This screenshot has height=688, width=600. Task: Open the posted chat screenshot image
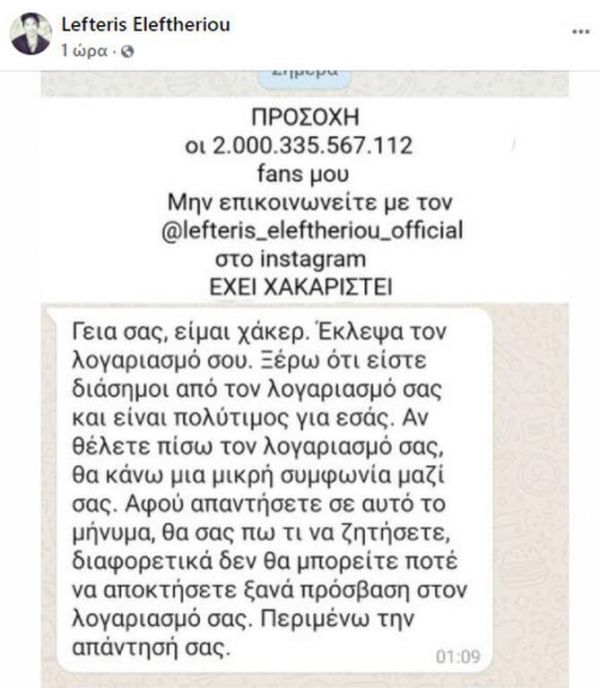(300, 380)
